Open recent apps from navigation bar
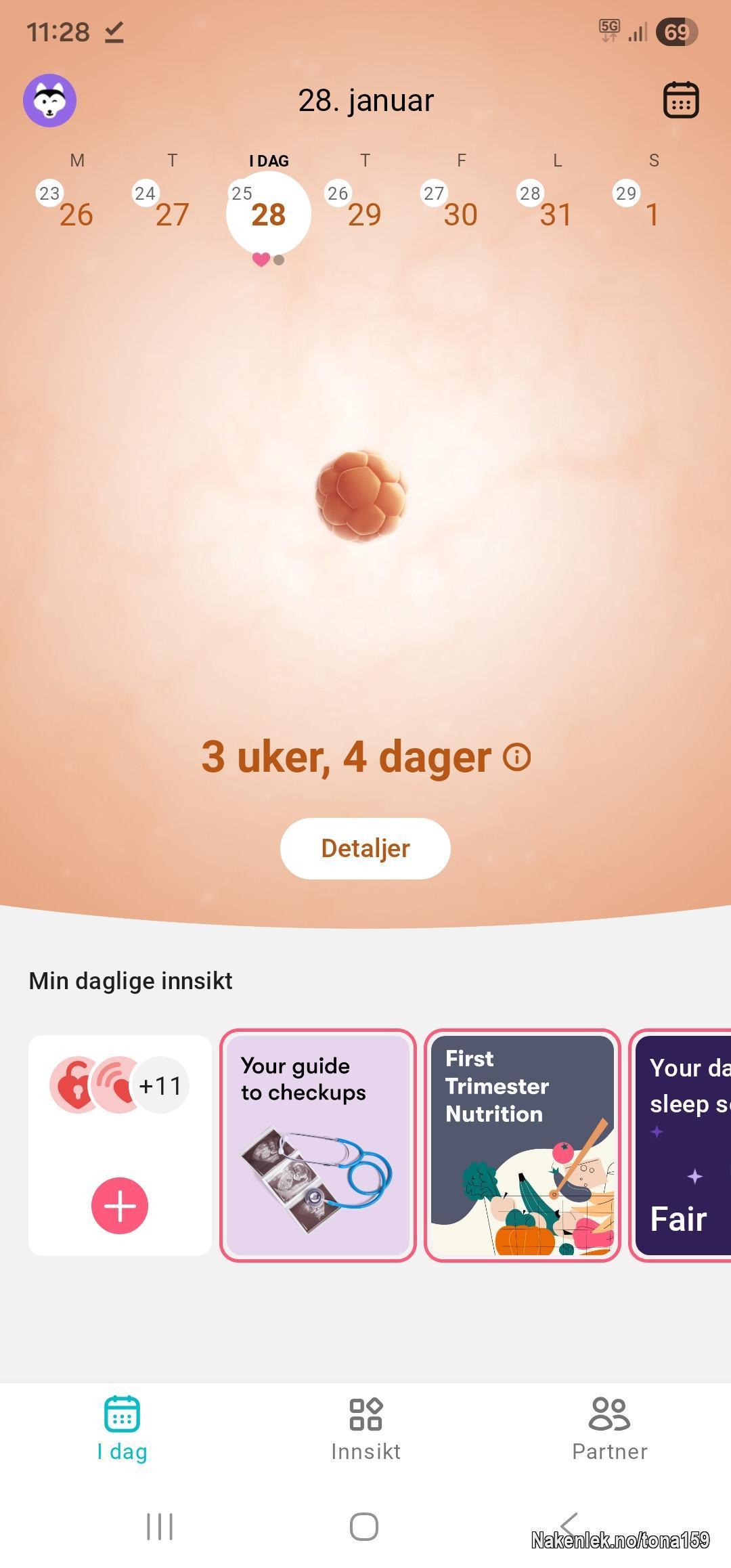 coord(160,1527)
